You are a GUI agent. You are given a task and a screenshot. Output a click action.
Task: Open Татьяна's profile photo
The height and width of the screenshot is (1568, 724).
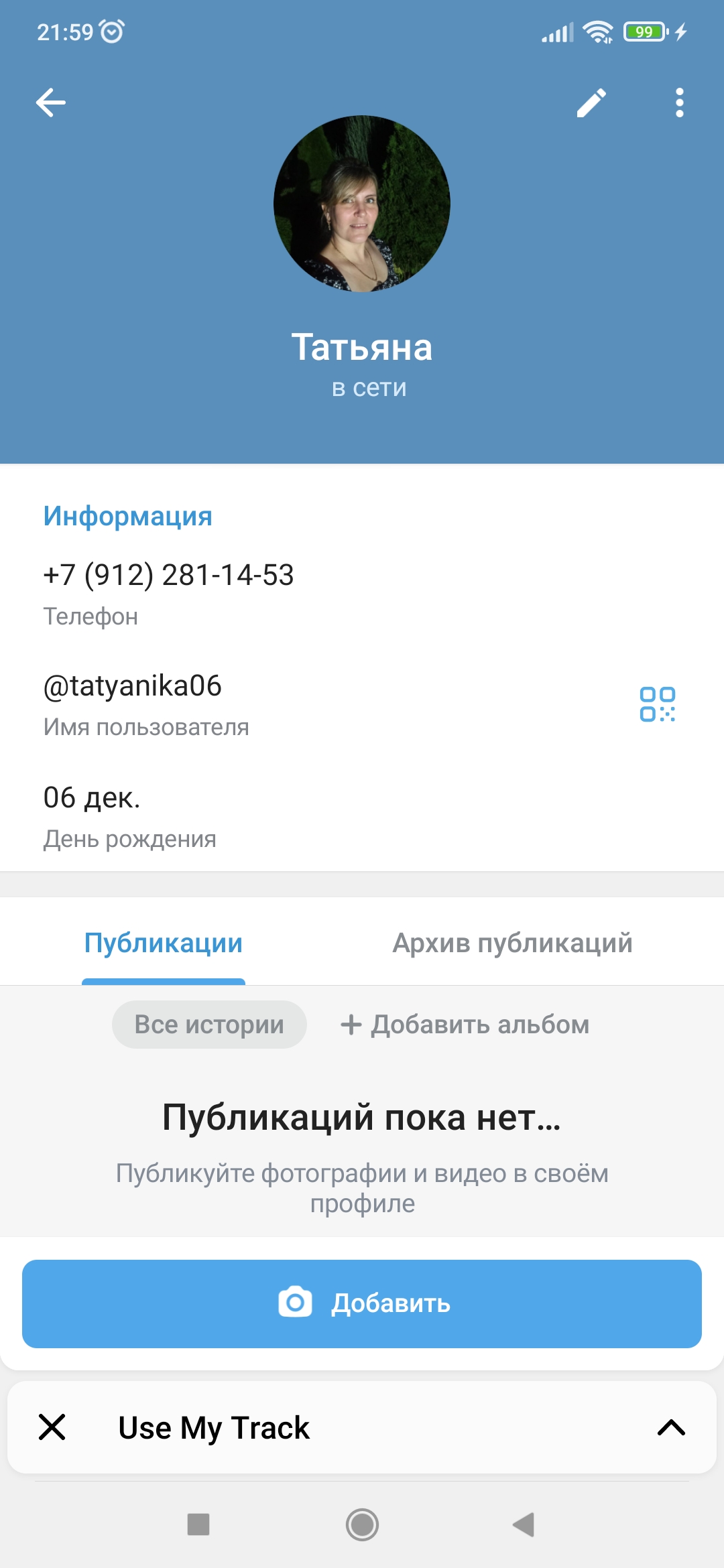click(x=362, y=204)
